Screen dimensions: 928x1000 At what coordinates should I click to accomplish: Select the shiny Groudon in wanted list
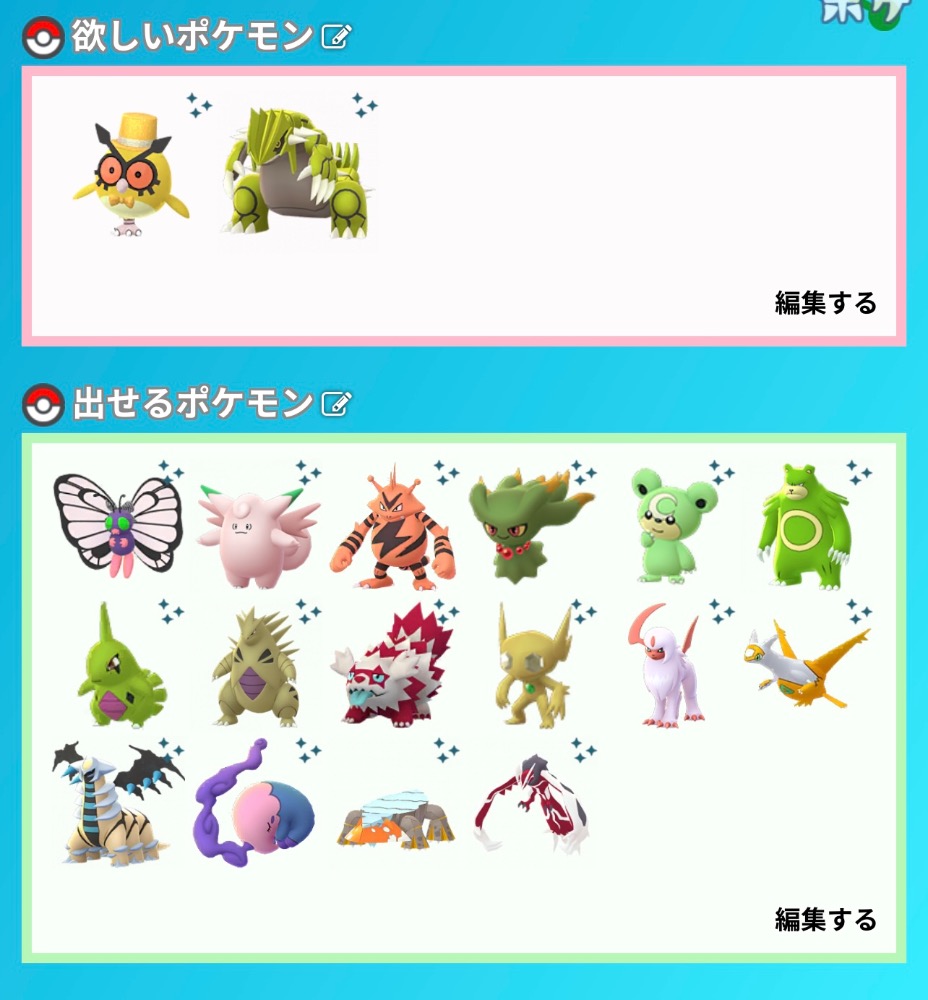(297, 172)
